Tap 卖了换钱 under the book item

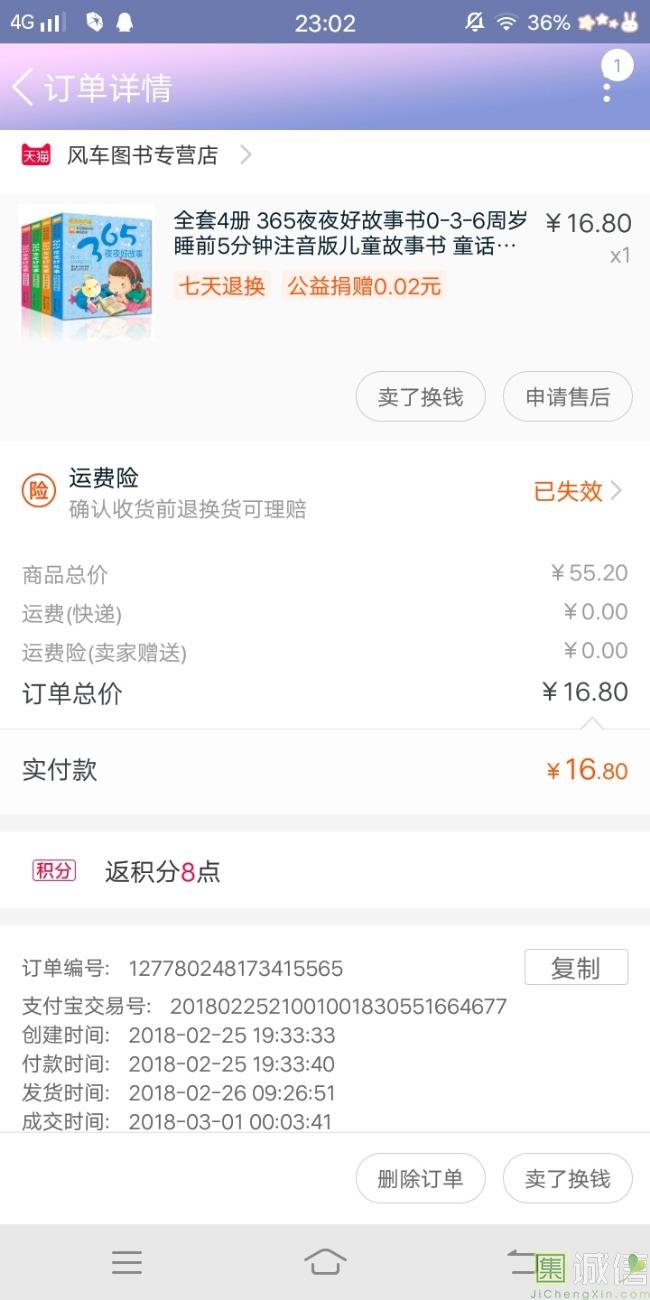[x=420, y=397]
